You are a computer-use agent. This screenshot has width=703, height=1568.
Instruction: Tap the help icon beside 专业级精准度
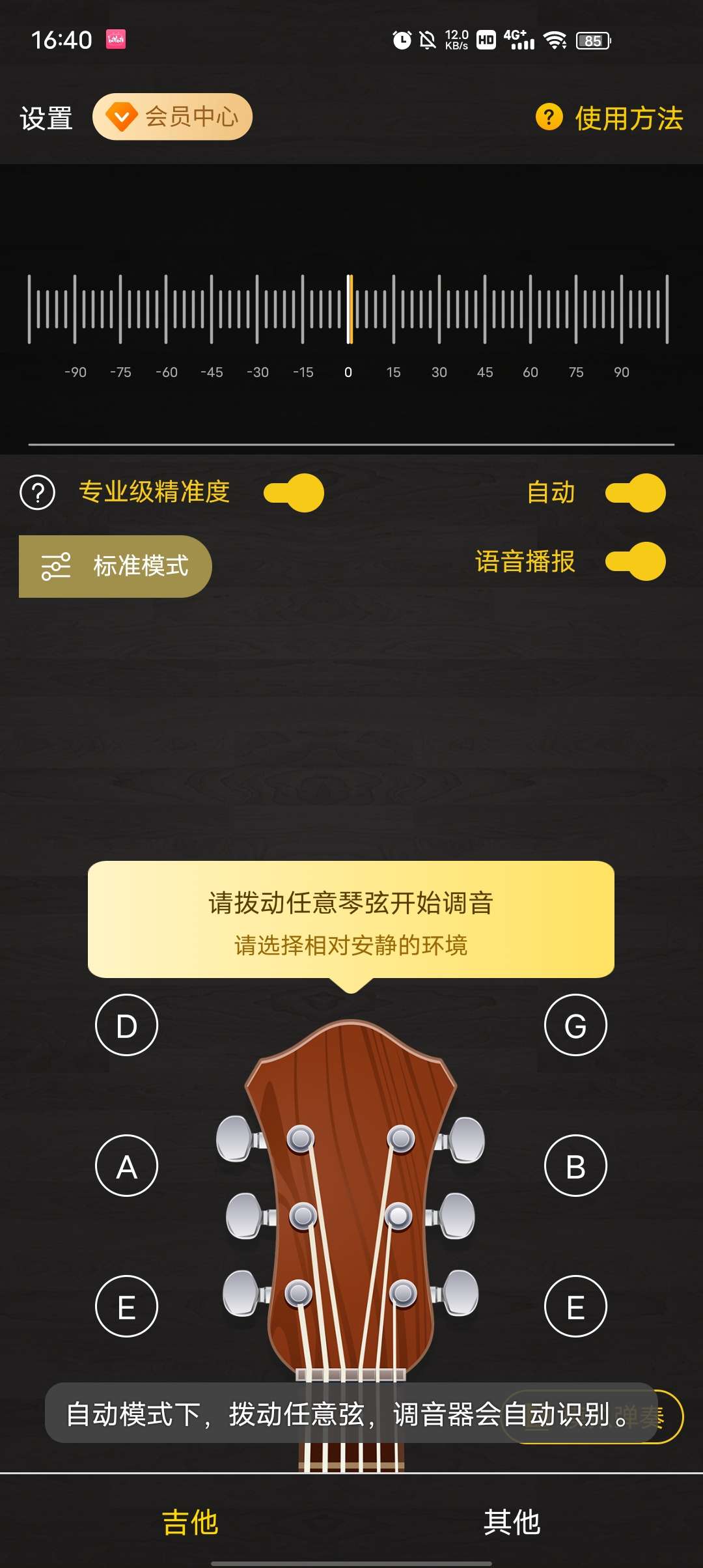pyautogui.click(x=38, y=493)
